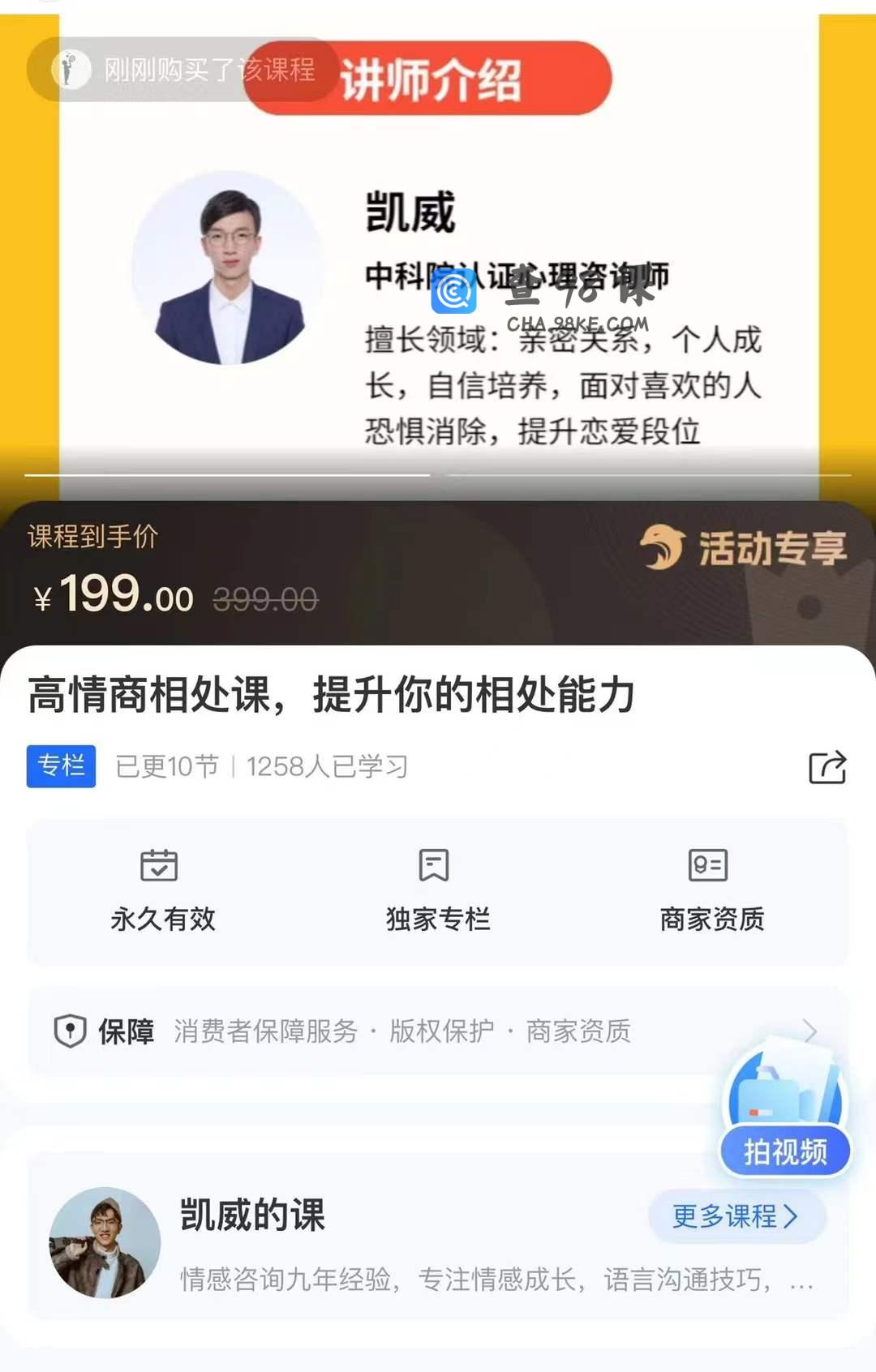Open 更多课程 for more courses
The image size is (876, 1372).
click(x=736, y=1216)
